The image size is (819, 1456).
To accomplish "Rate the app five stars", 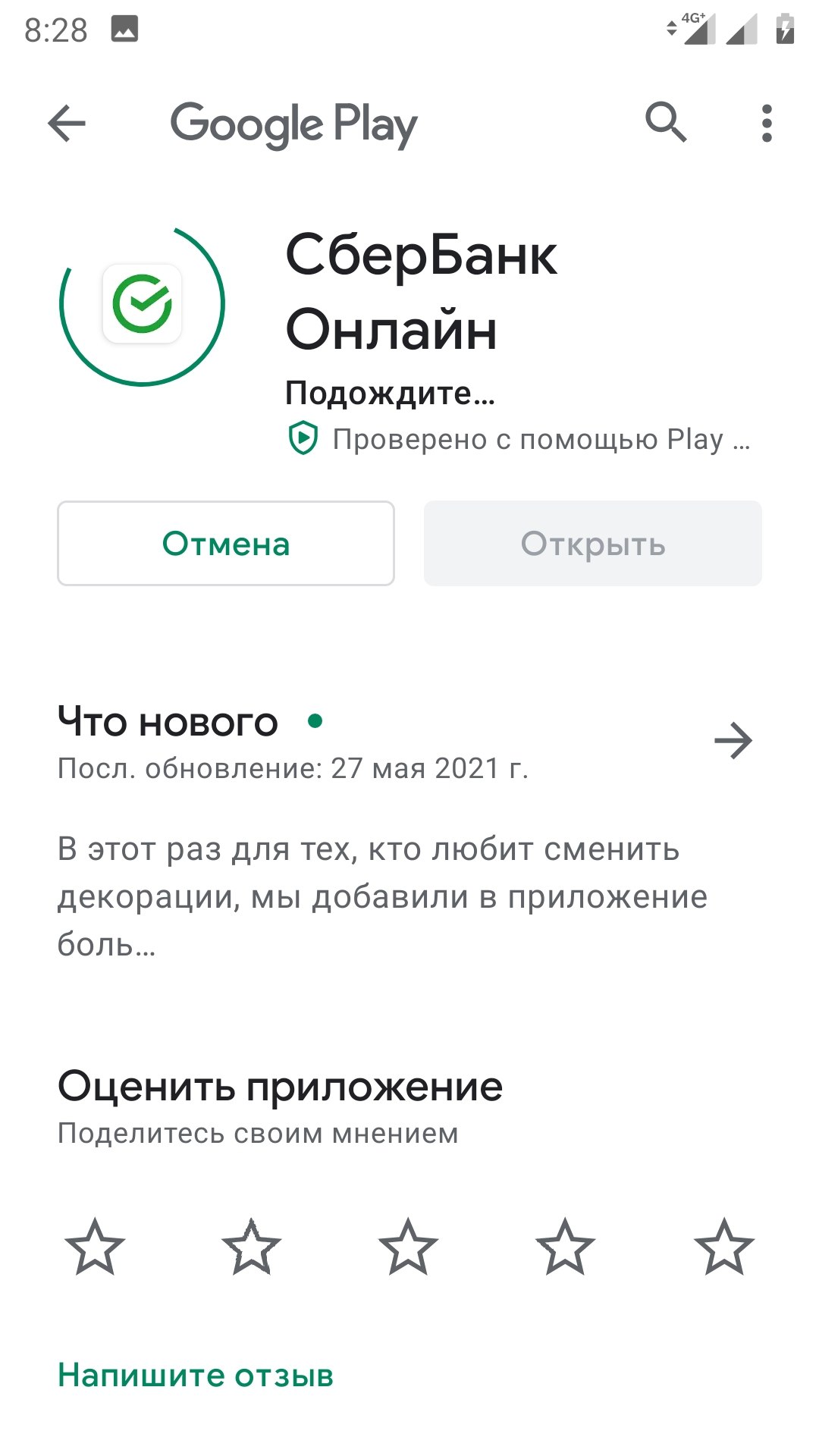I will [724, 1247].
